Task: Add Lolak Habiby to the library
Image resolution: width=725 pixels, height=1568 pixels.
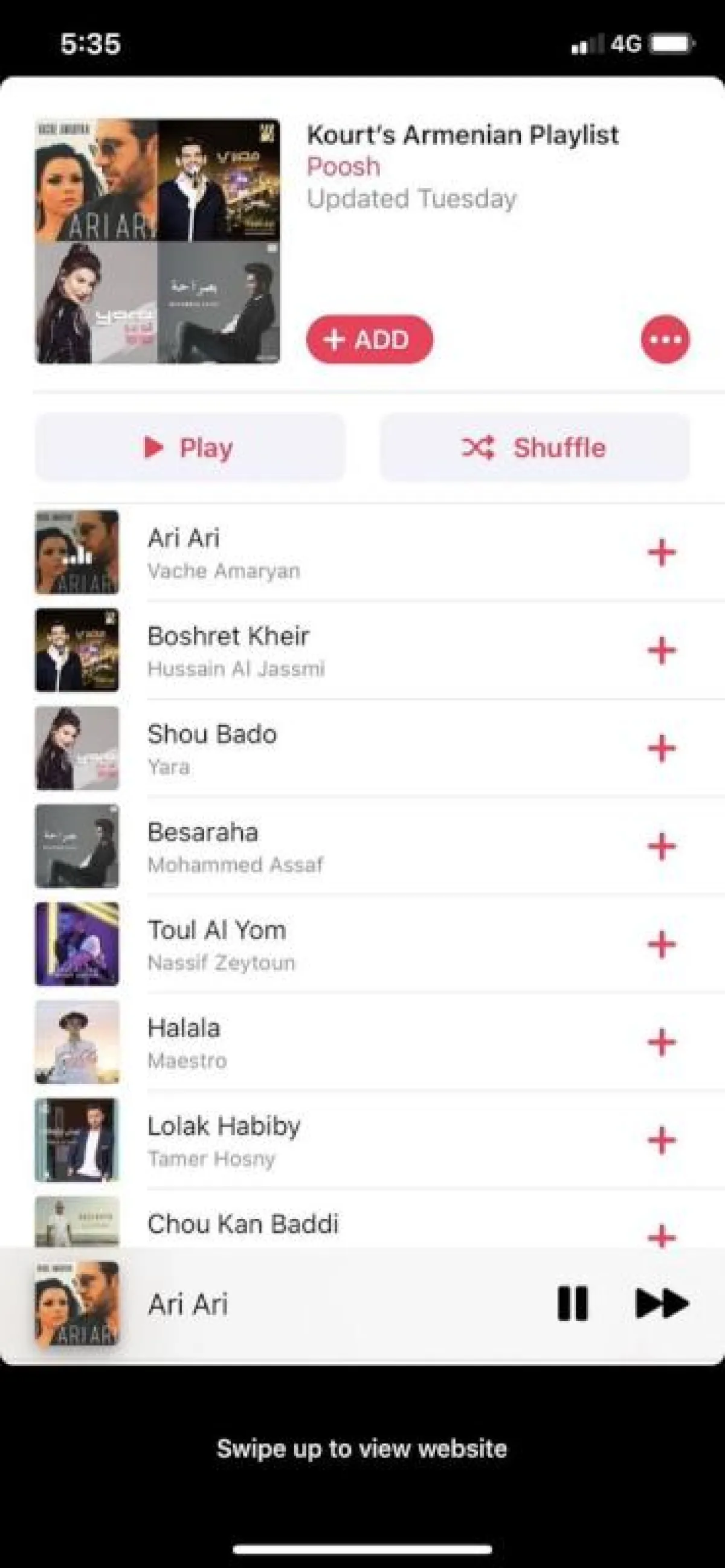Action: pos(661,1140)
